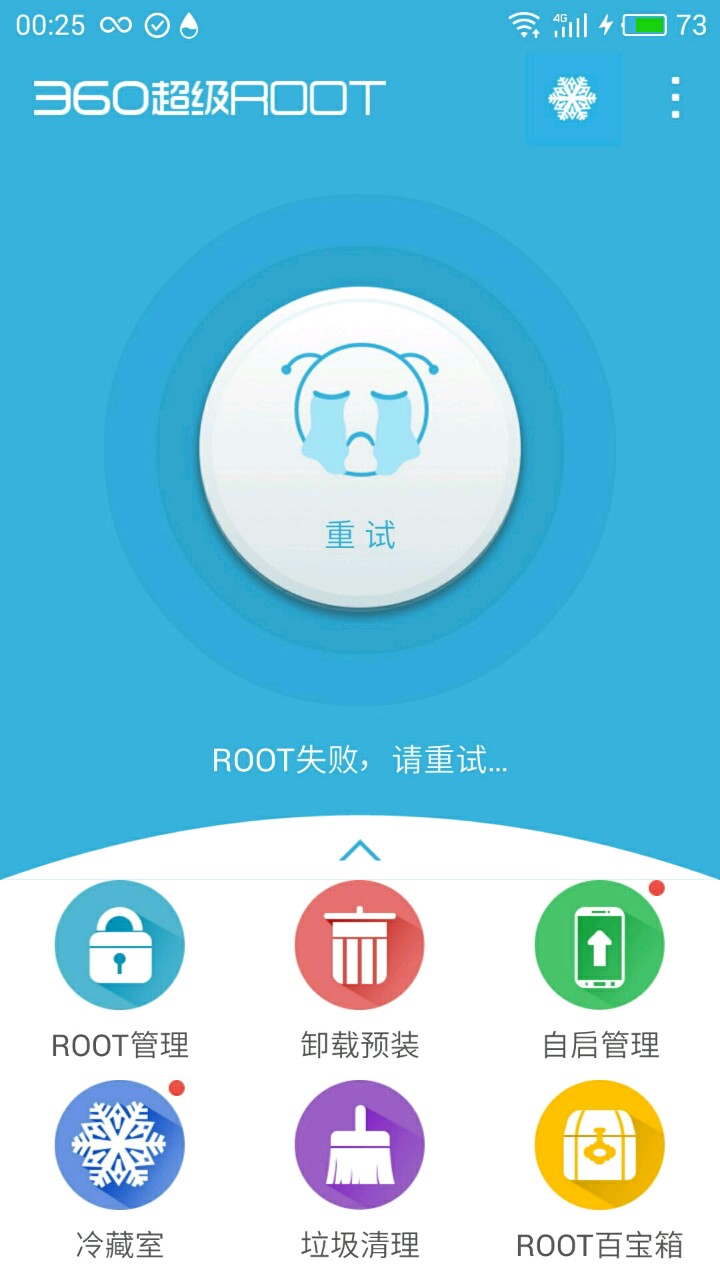Image resolution: width=720 pixels, height=1280 pixels.
Task: Expand the panel with the up chevron
Action: click(x=360, y=851)
